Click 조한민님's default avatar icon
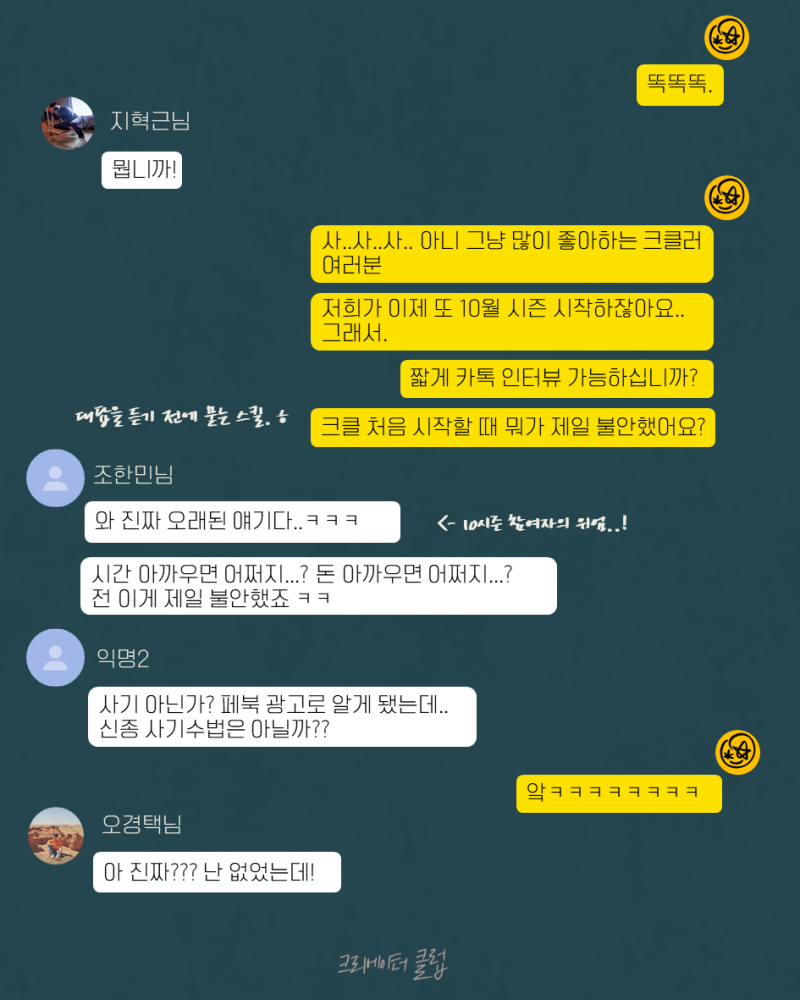Screen dimensions: 800x1000 pyautogui.click(x=55, y=478)
